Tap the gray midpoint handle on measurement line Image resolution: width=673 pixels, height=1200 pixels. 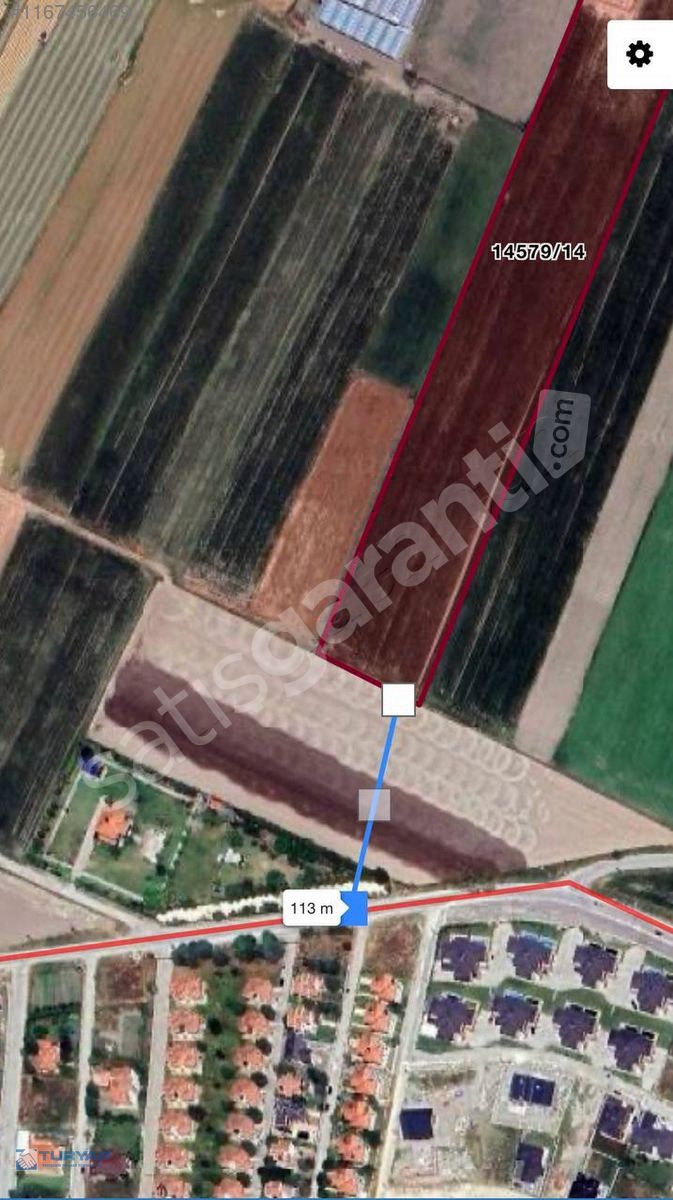(374, 805)
